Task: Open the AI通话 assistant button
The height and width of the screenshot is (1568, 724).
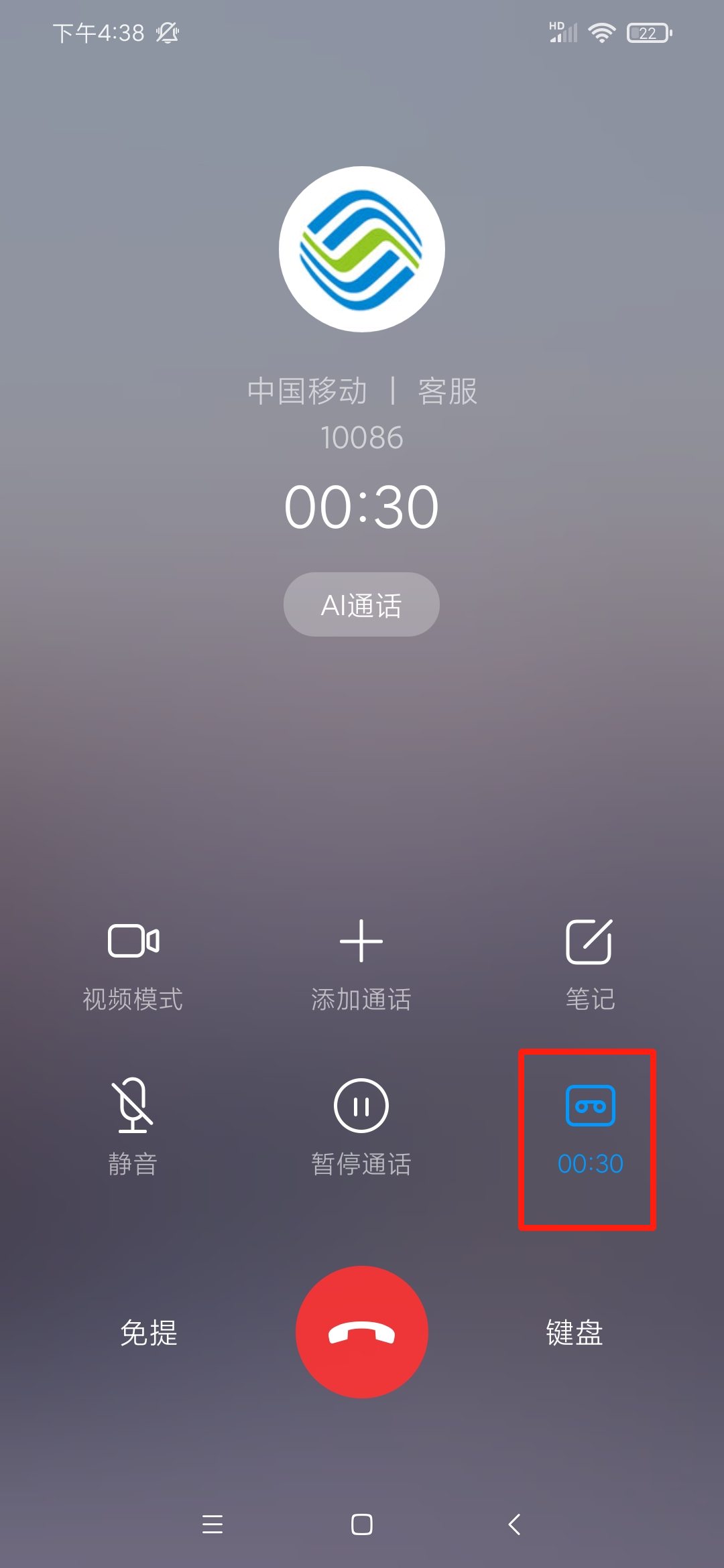Action: [361, 604]
